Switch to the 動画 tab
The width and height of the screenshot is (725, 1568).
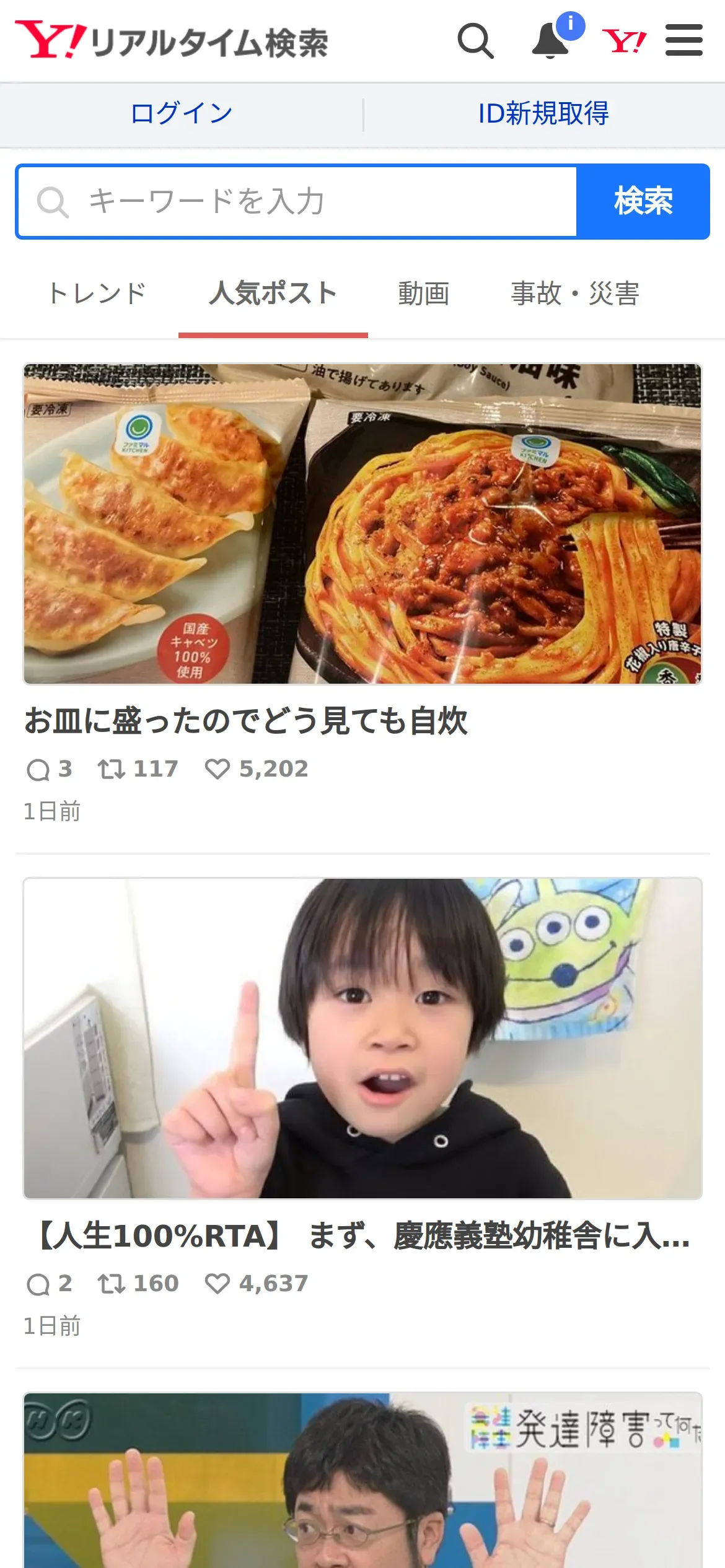[x=424, y=293]
